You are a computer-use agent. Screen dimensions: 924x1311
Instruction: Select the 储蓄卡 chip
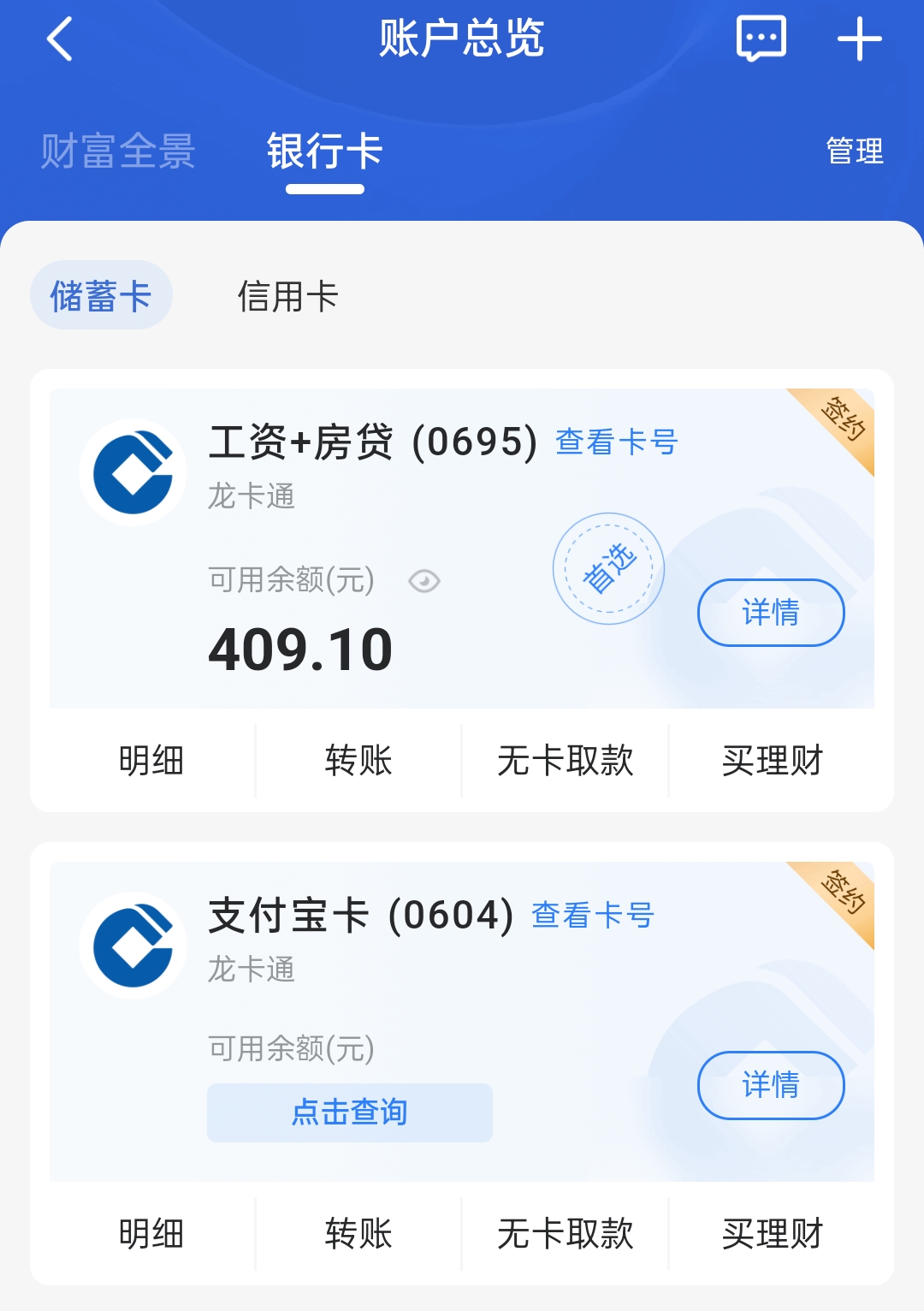(x=101, y=296)
